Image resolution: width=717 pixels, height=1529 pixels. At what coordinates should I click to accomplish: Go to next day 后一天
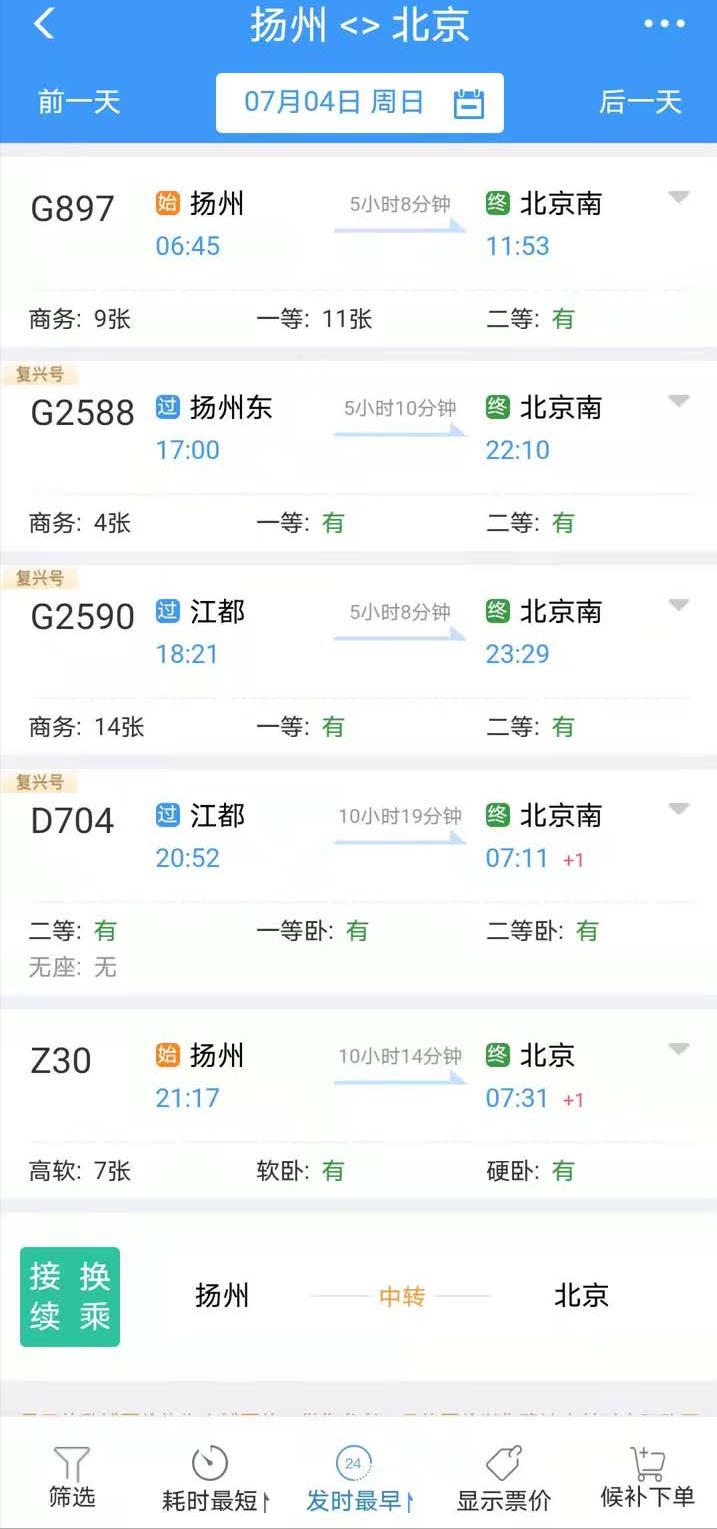[640, 102]
